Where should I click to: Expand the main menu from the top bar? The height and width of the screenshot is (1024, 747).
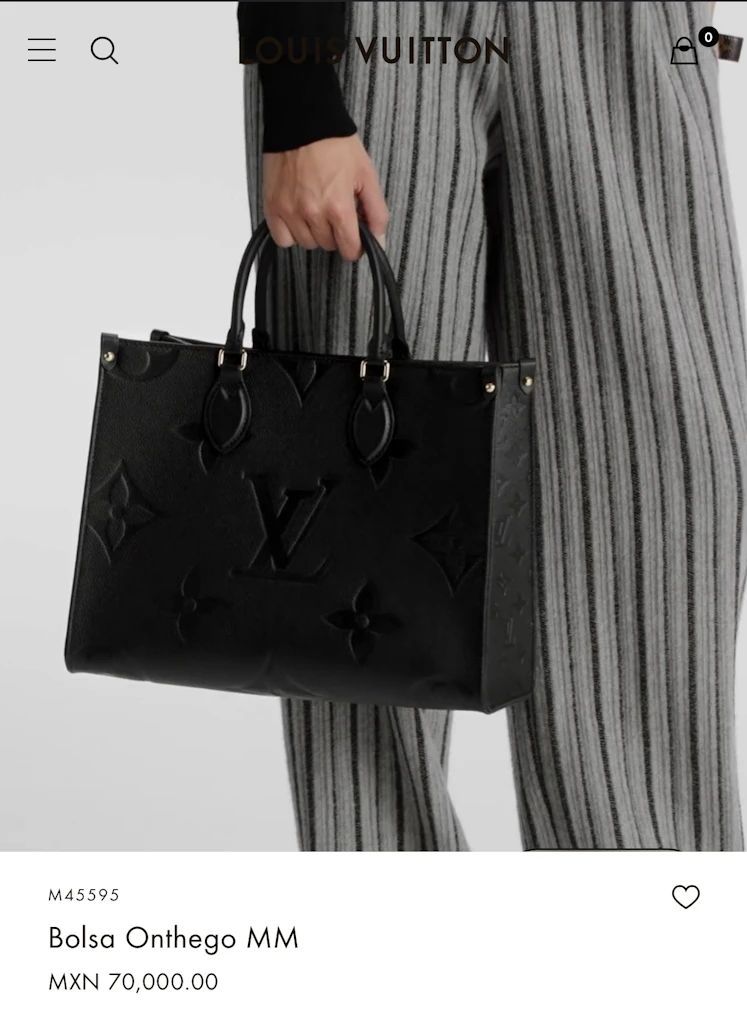(x=41, y=49)
